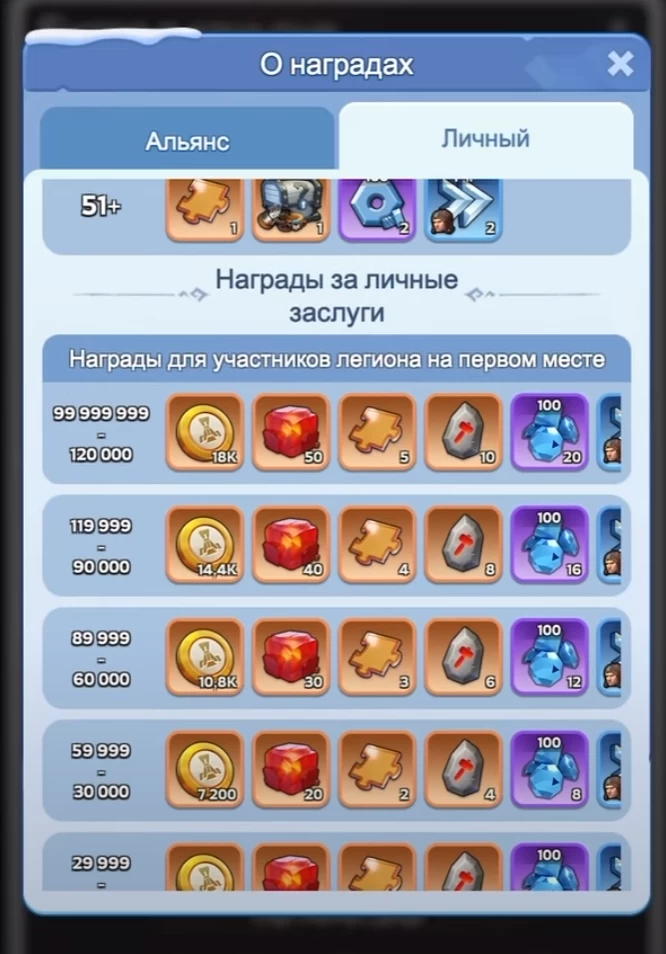666x954 pixels.
Task: Tap the 18K gold coin reward
Action: [204, 432]
